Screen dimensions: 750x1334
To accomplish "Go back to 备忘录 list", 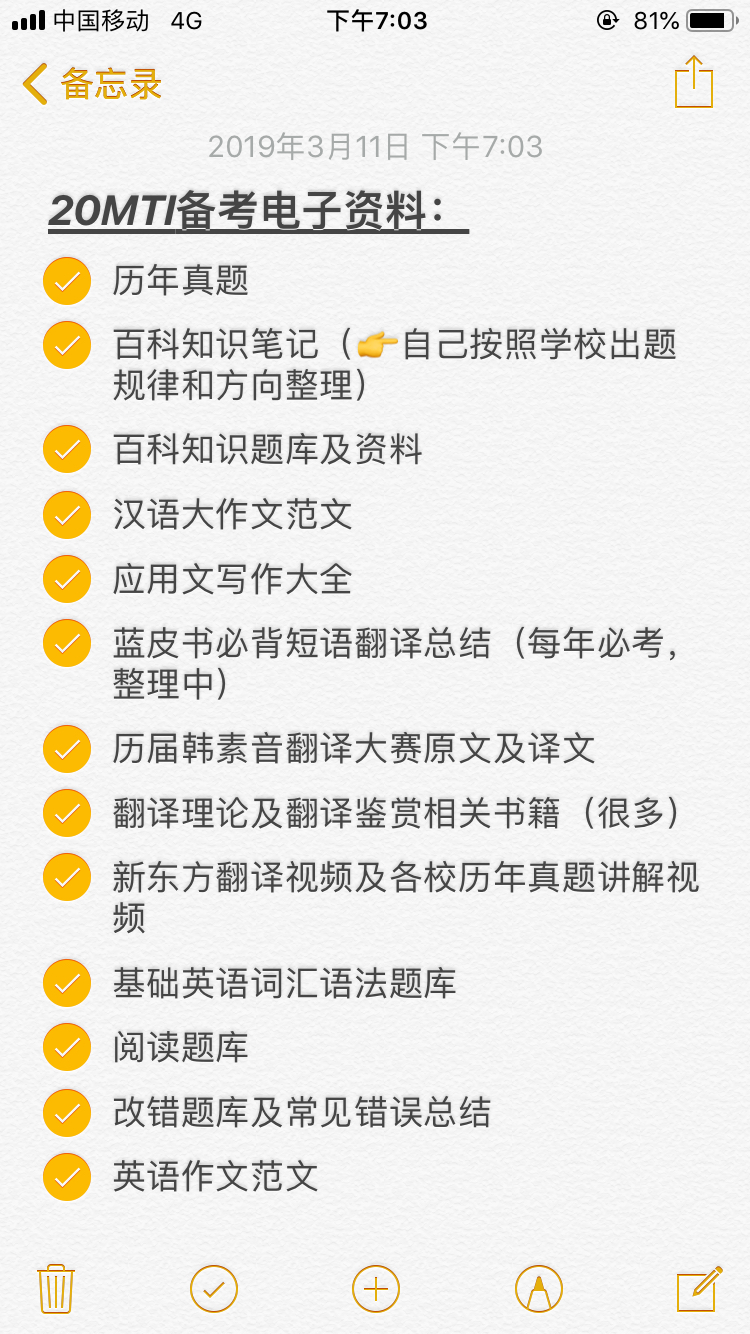I will (x=92, y=84).
